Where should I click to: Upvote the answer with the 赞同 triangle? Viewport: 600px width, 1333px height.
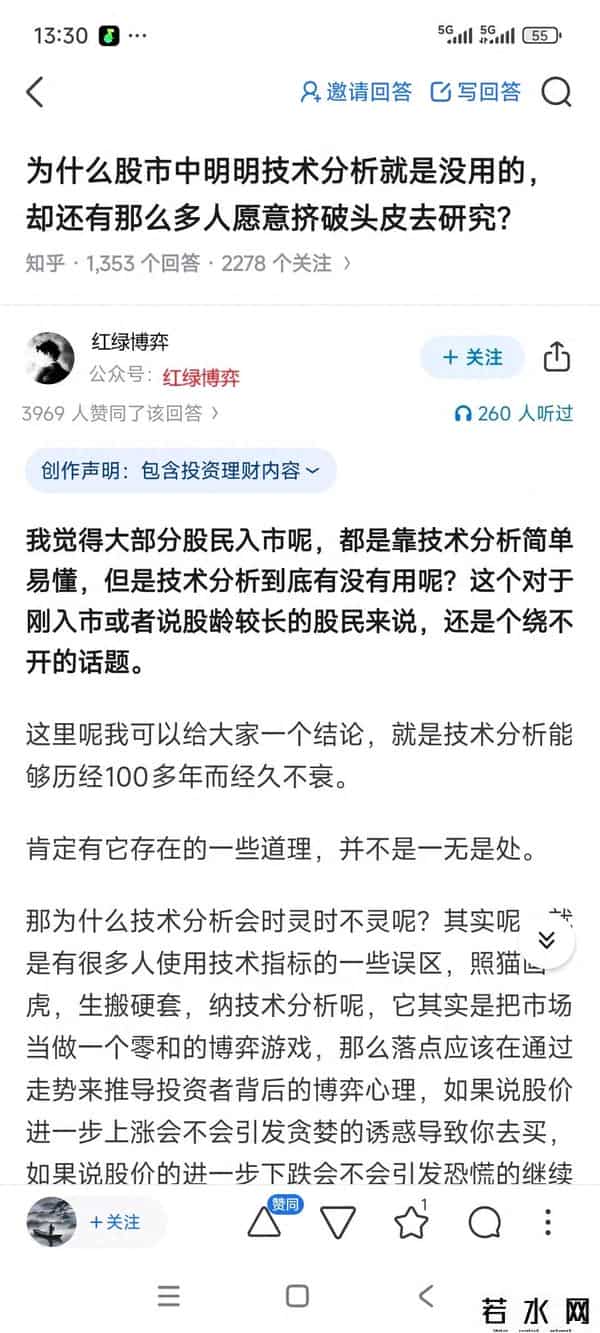(x=264, y=1221)
